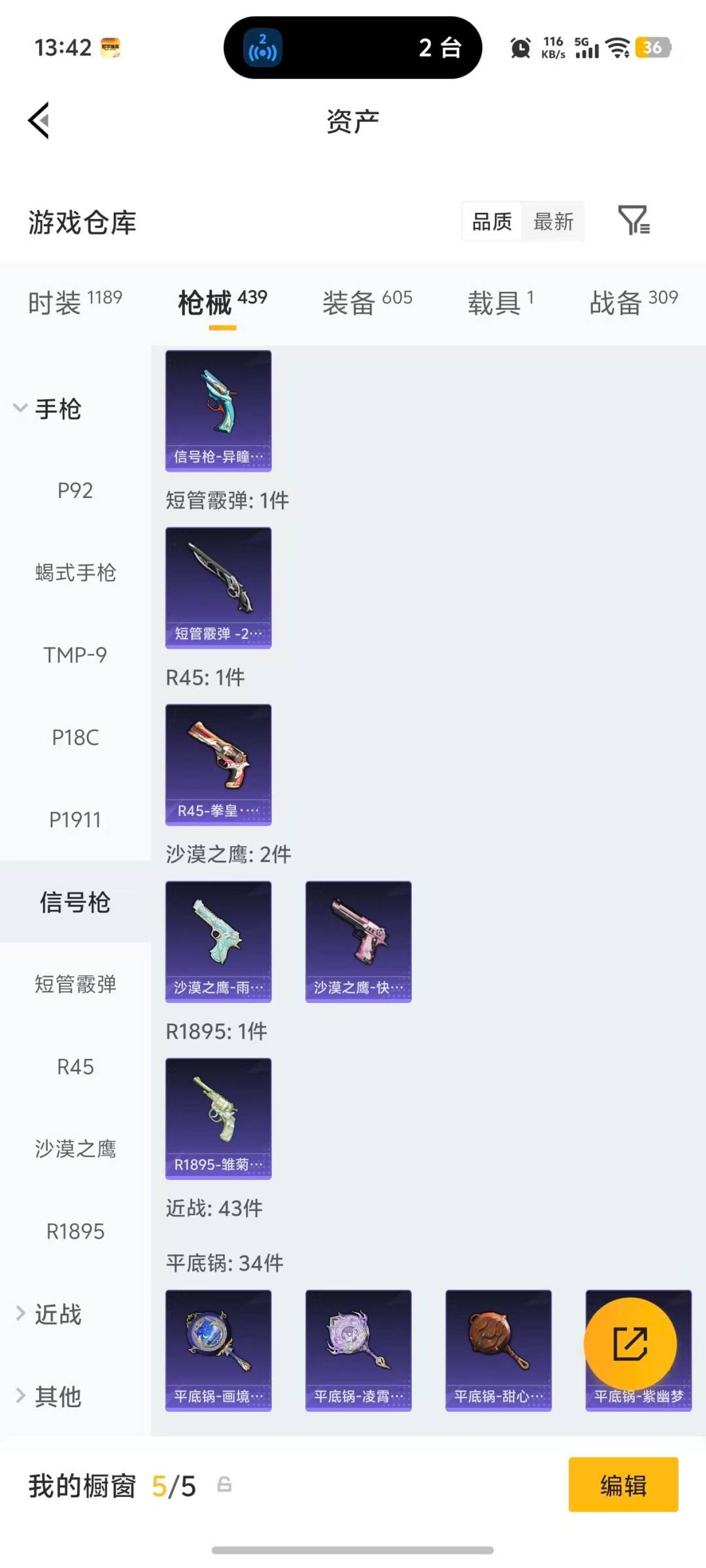706x1568 pixels.
Task: Switch sort mode to 最新
Action: click(x=553, y=221)
